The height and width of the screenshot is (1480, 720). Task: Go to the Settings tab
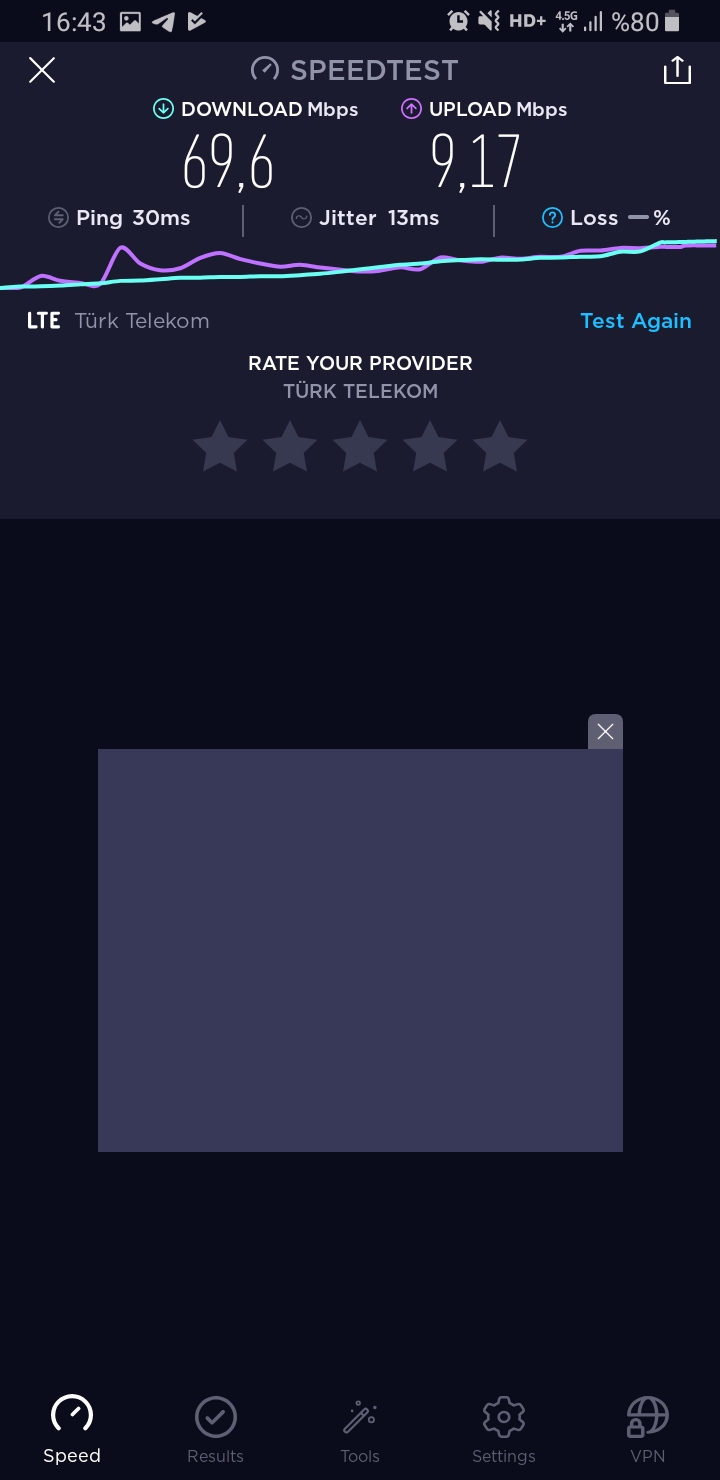pos(504,1430)
